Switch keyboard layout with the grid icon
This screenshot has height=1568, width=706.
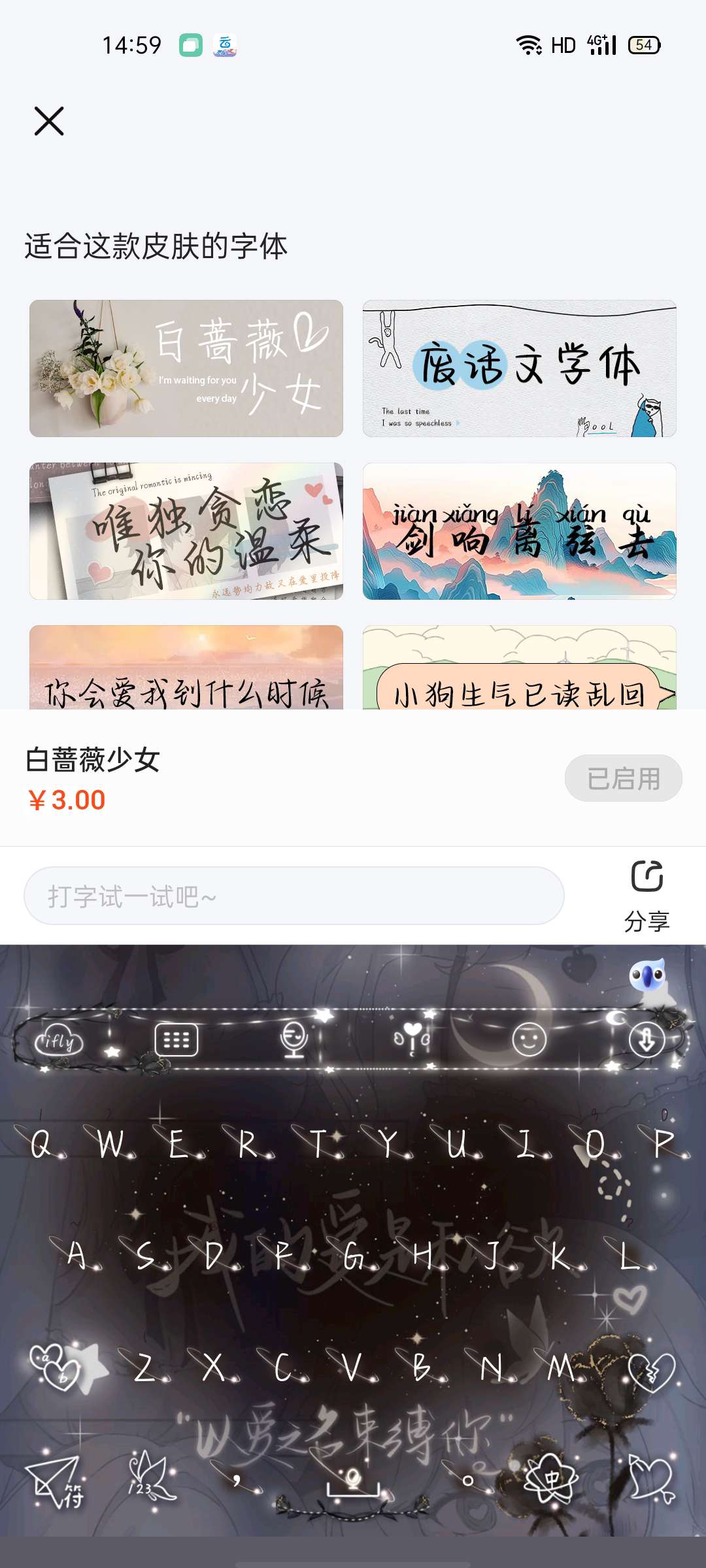pos(176,1039)
